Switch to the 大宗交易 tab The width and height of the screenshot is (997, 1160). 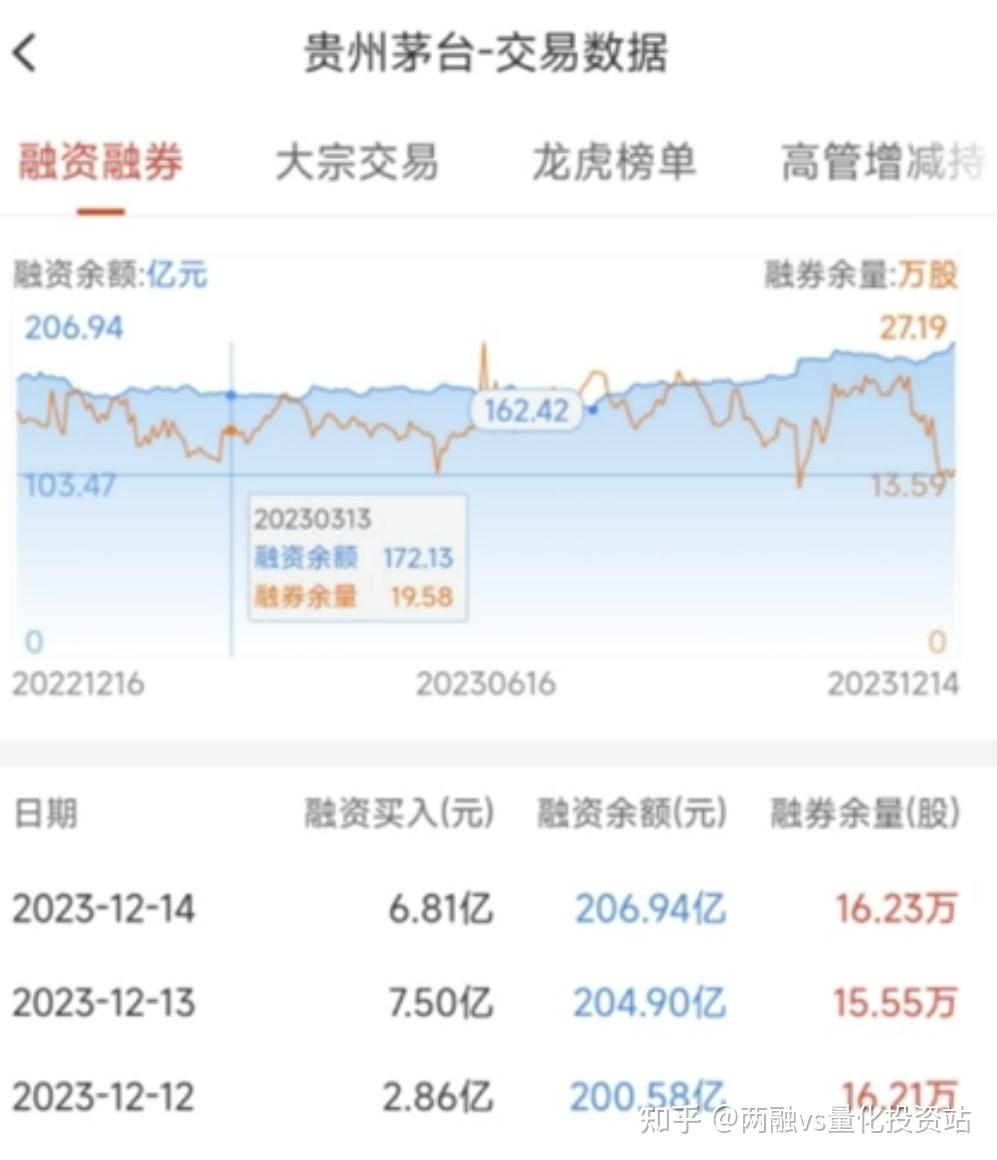(358, 163)
